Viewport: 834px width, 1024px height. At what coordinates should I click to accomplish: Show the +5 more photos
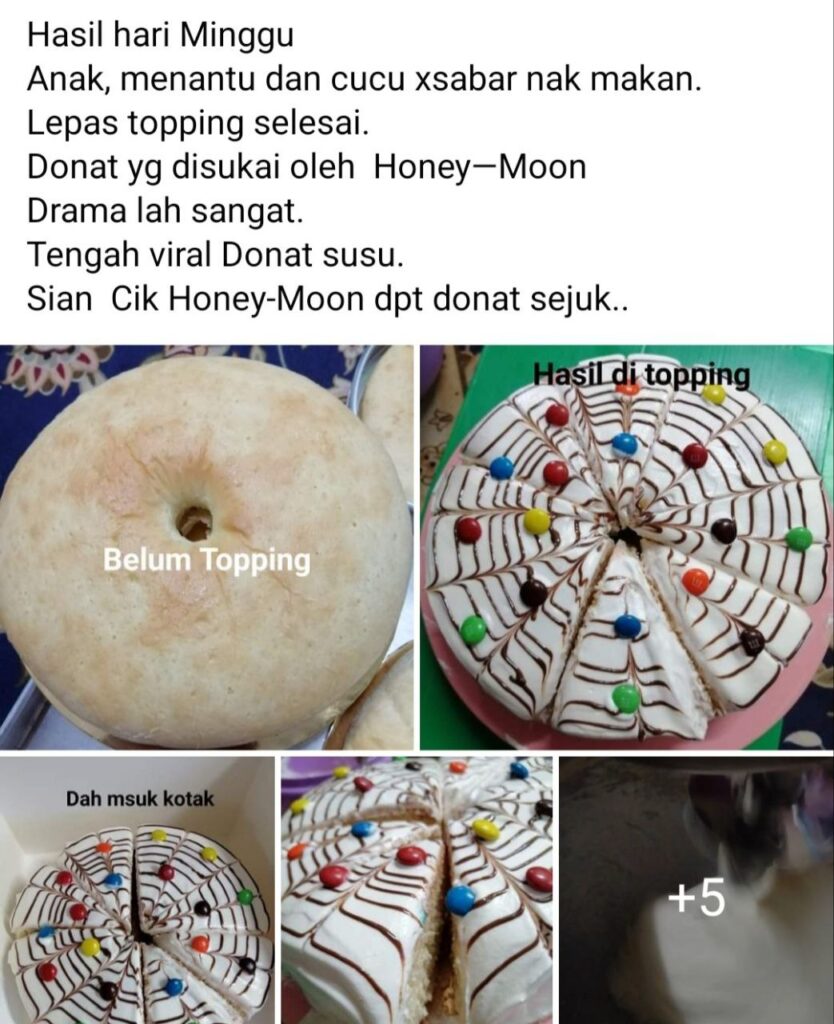coord(696,890)
